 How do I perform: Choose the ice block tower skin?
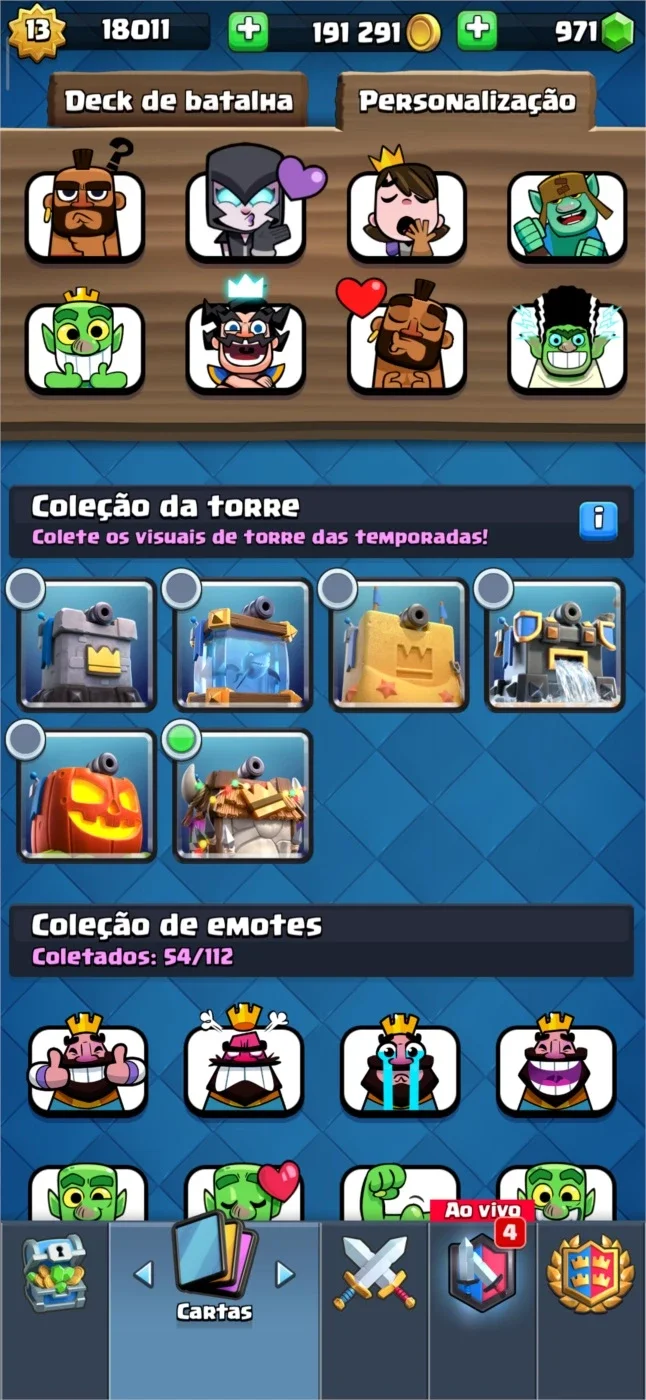click(x=244, y=644)
